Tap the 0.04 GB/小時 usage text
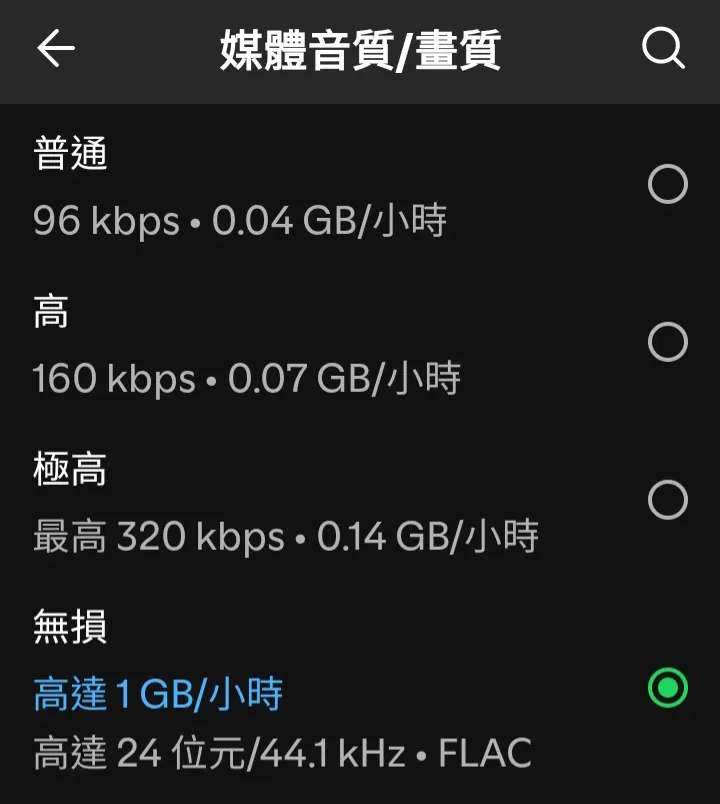This screenshot has width=720, height=804. pos(329,220)
